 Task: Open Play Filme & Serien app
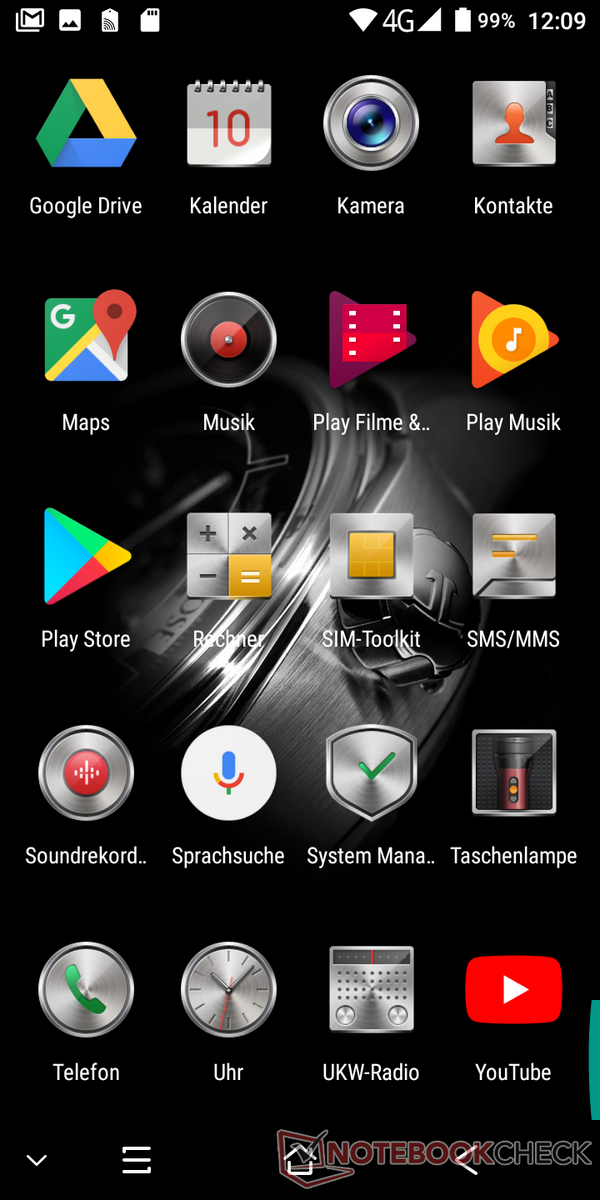pos(371,340)
